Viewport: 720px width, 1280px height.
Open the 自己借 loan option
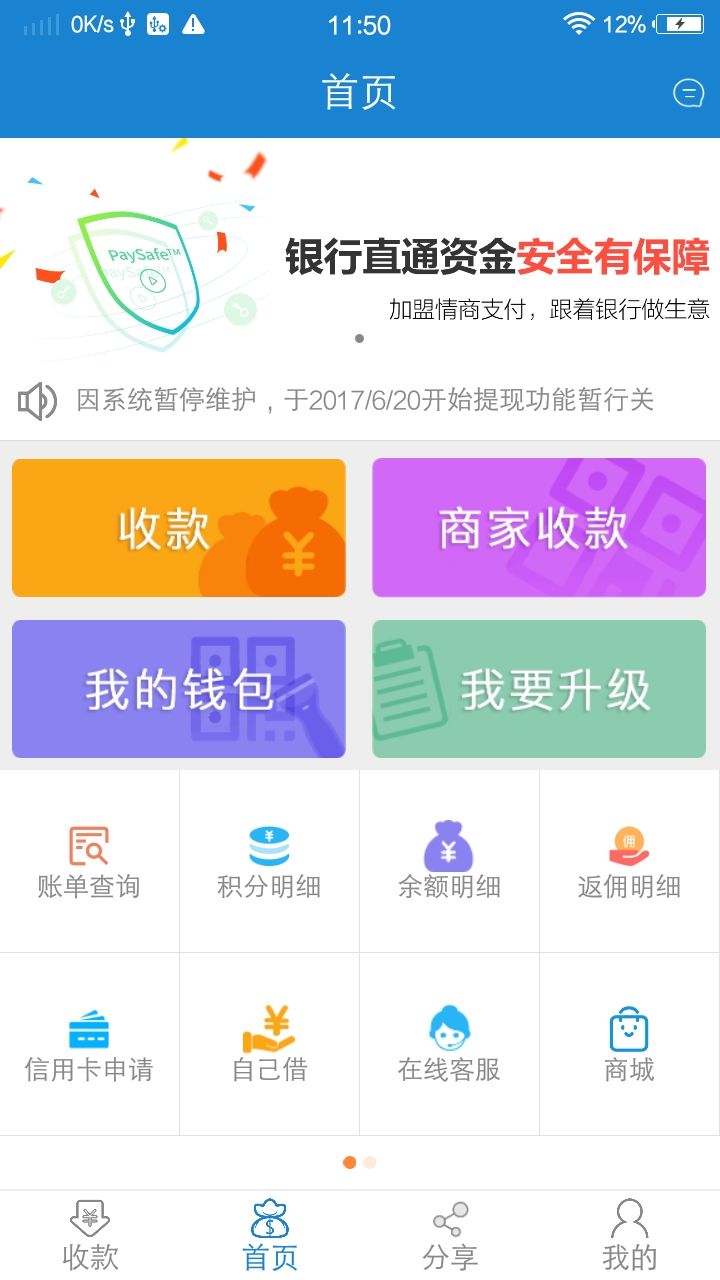tap(269, 1045)
